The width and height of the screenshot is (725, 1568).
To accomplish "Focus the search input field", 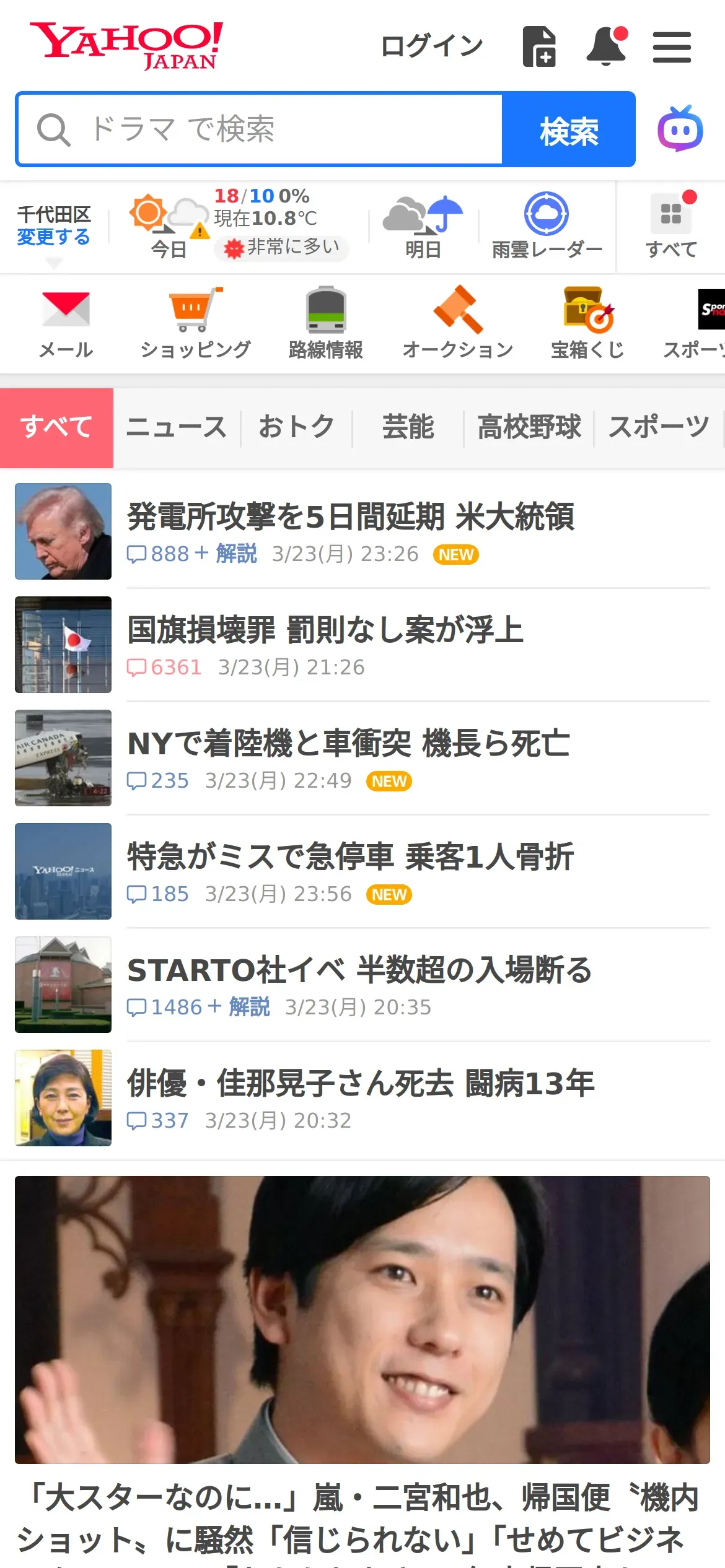I will click(x=260, y=129).
